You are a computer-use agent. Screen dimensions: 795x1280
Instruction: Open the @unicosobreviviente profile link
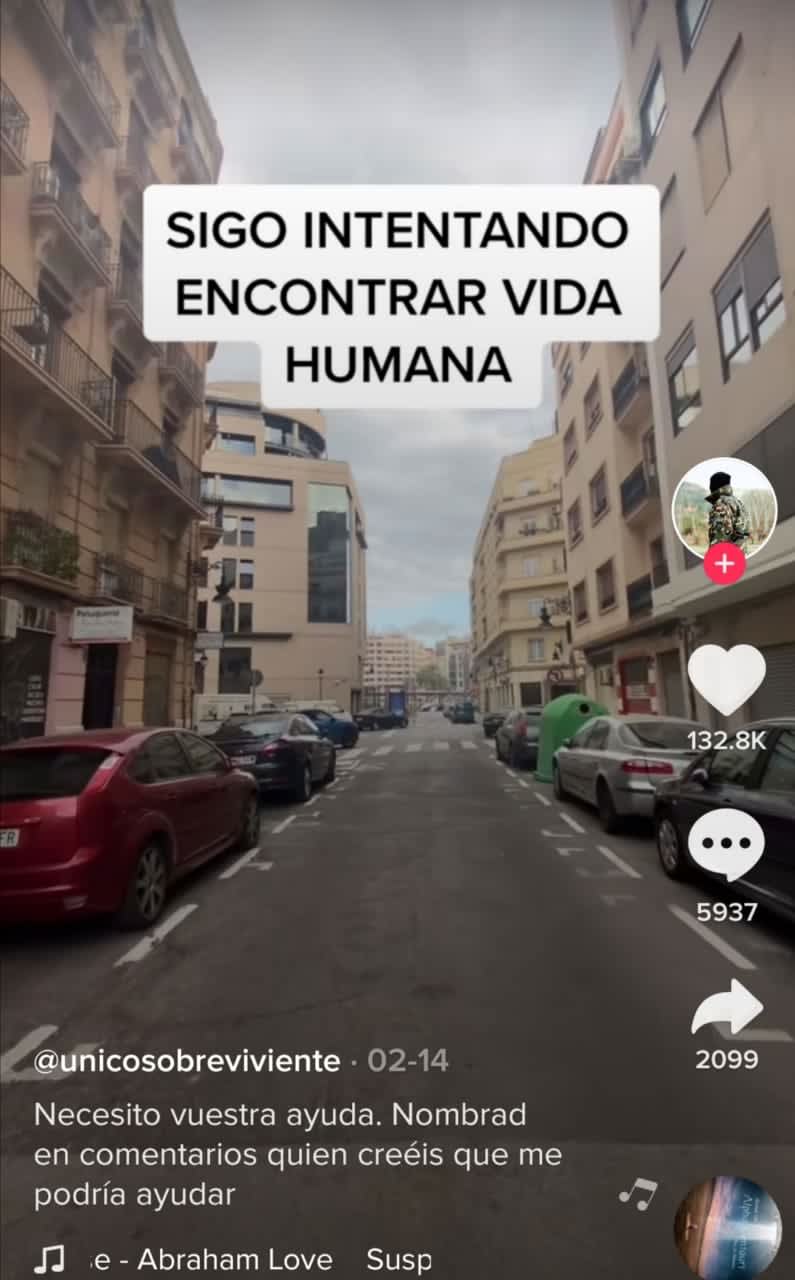click(x=187, y=1061)
